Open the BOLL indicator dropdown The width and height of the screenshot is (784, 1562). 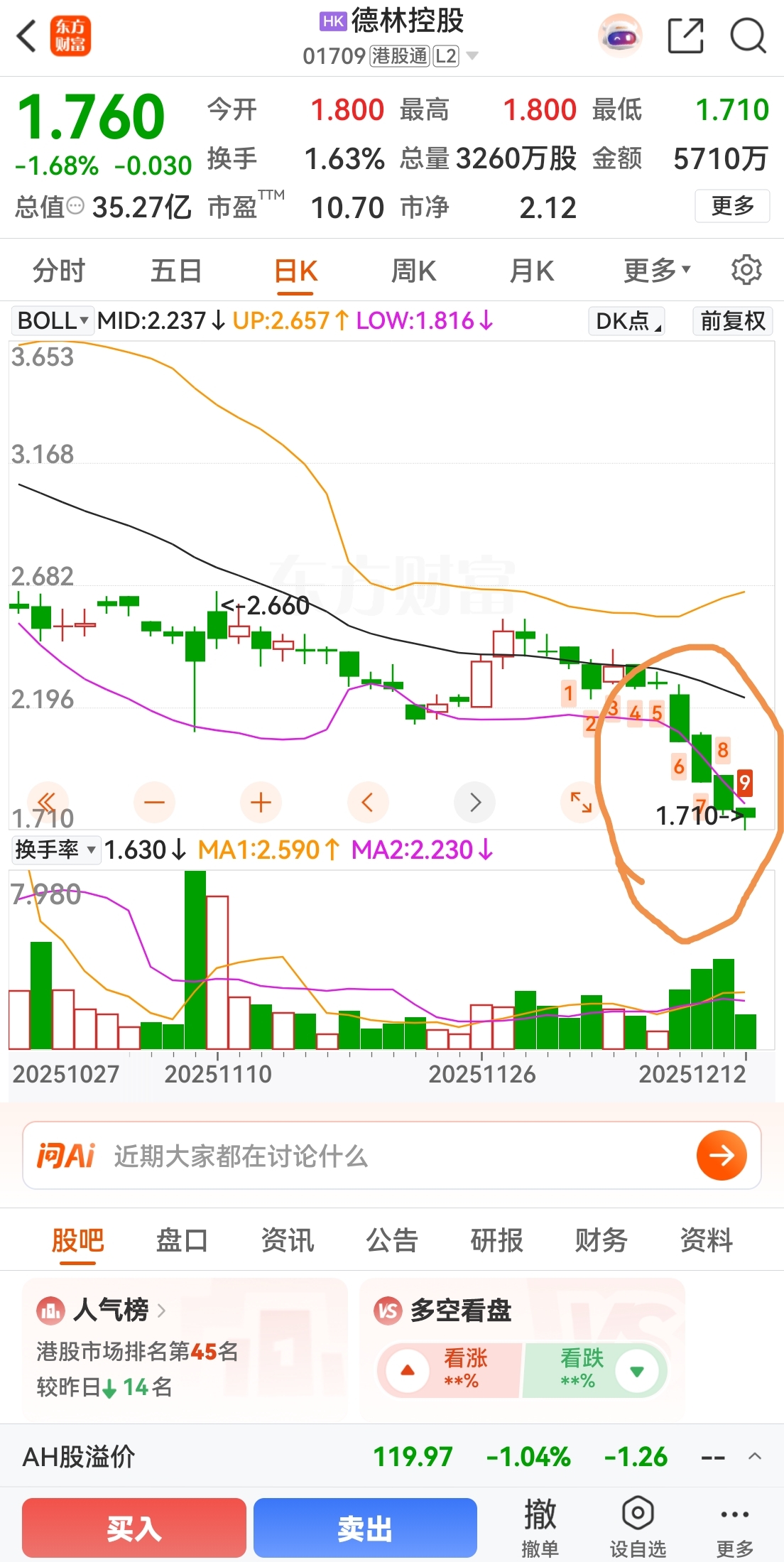[x=53, y=321]
